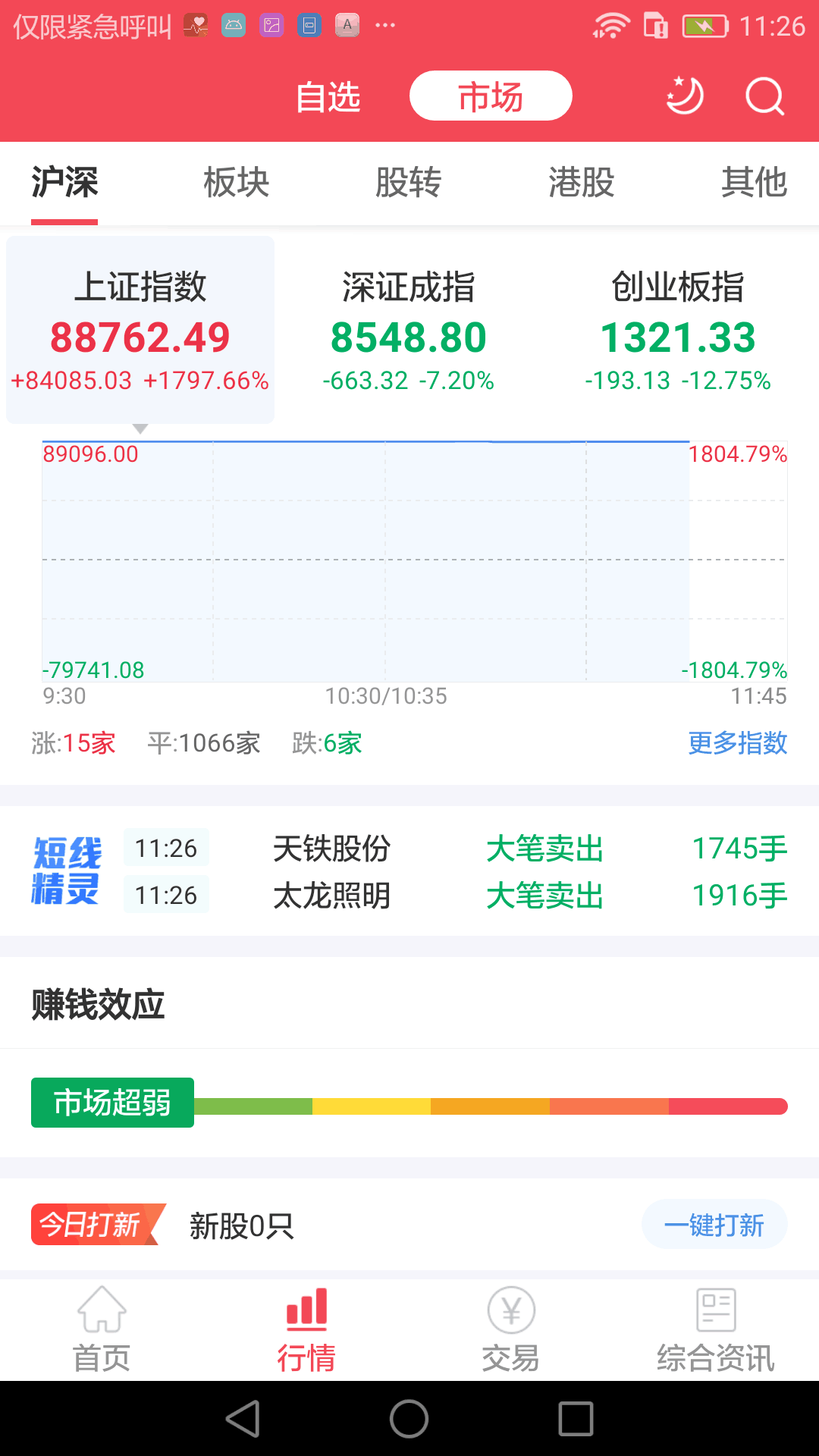Click the 一键打新 button
Screen dimensions: 819x1456
pyautogui.click(x=714, y=1223)
